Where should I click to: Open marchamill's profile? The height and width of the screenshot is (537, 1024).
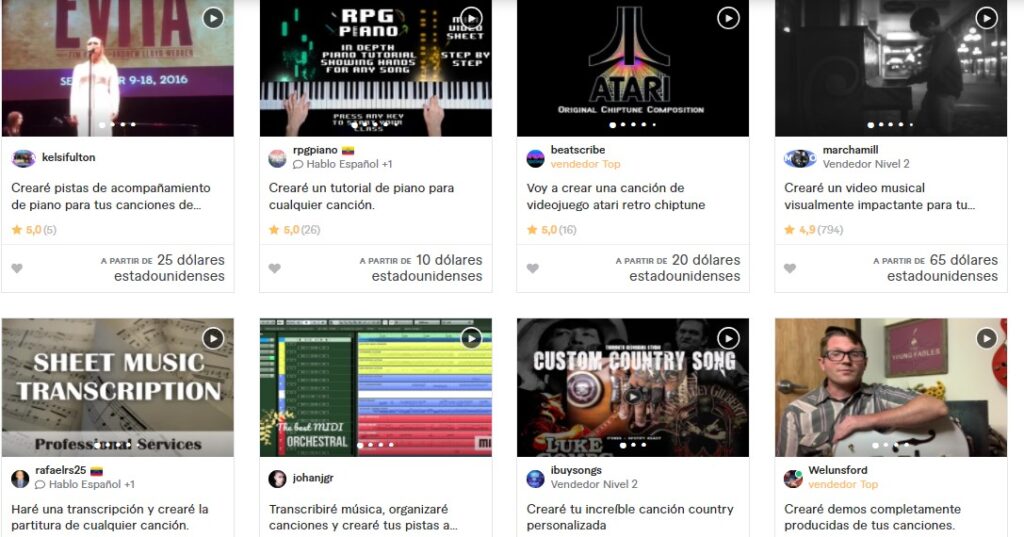[x=850, y=151]
